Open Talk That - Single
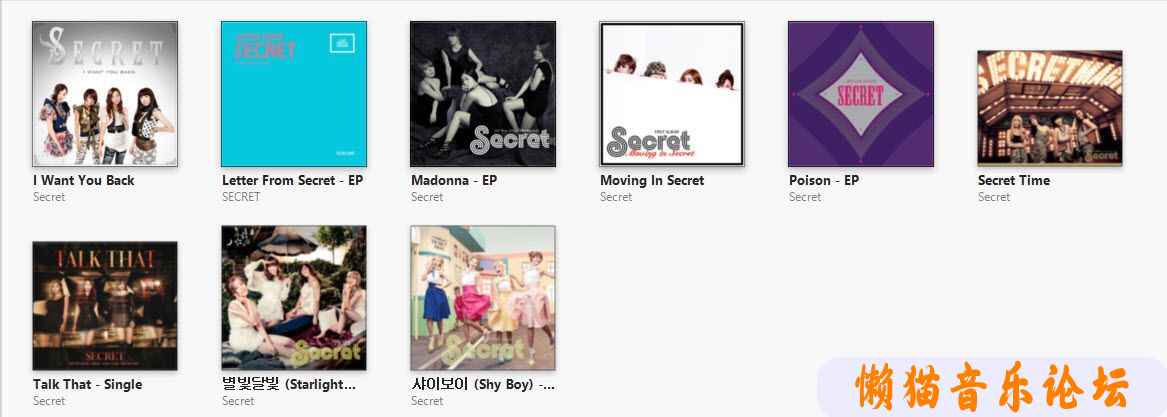This screenshot has height=417, width=1167. pyautogui.click(x=105, y=306)
